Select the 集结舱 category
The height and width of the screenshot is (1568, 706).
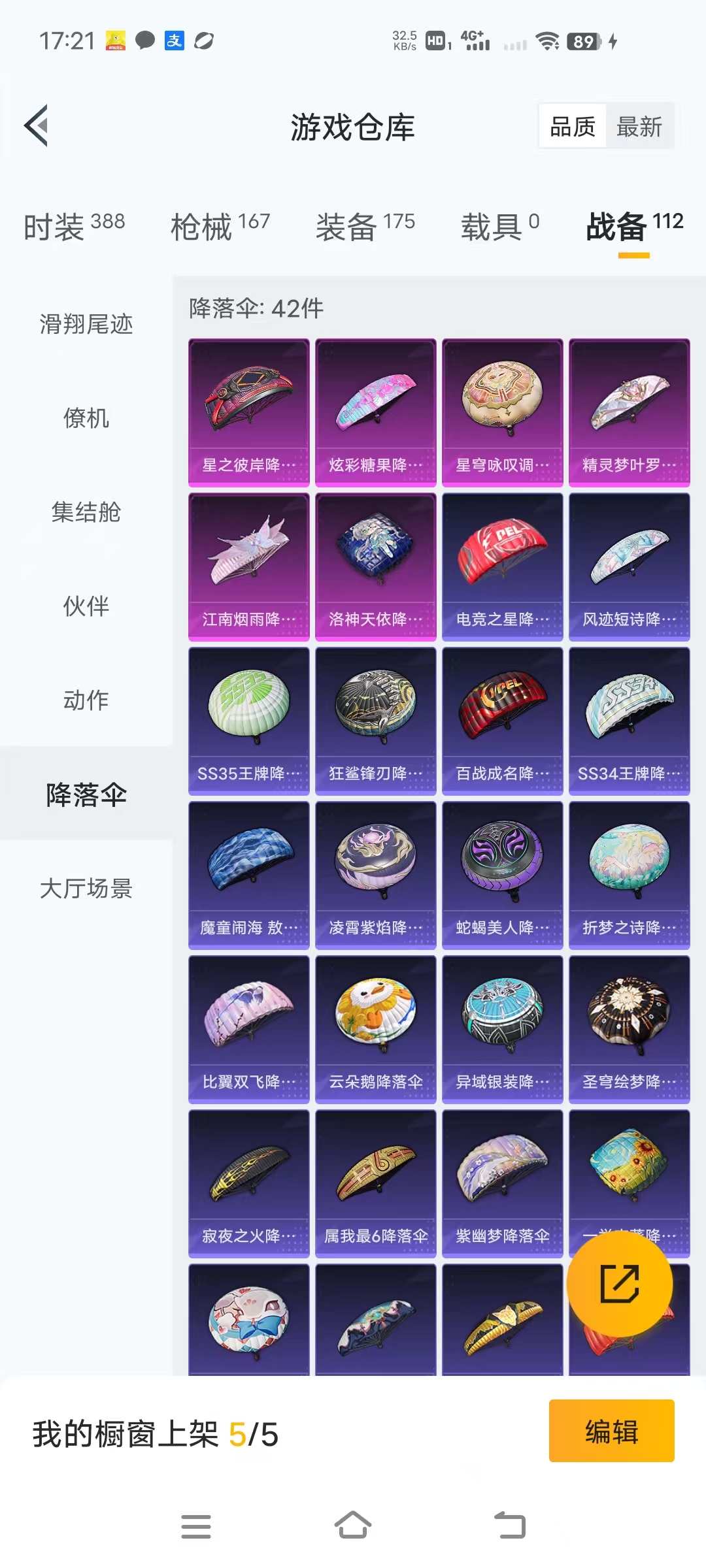[x=86, y=512]
